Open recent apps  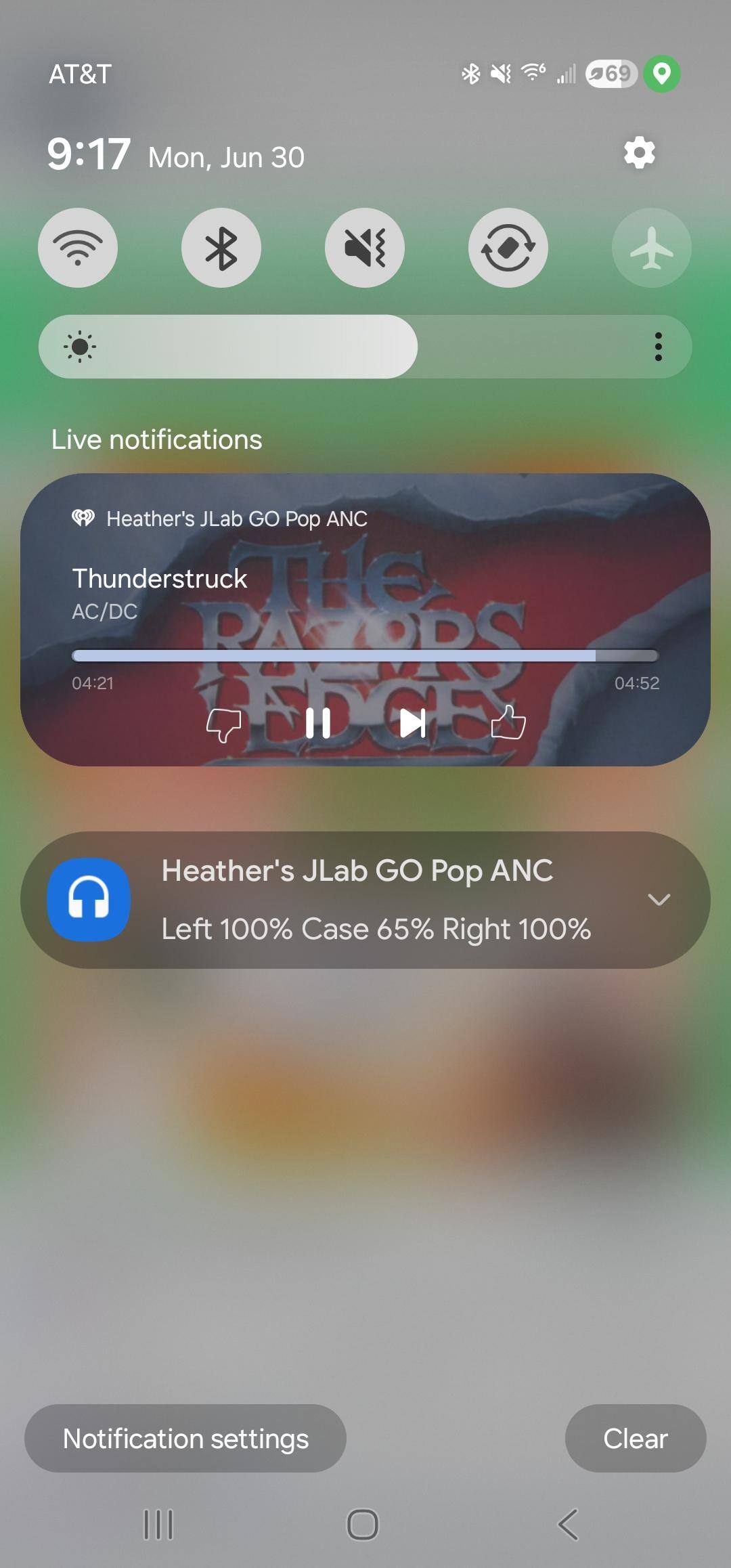158,1525
